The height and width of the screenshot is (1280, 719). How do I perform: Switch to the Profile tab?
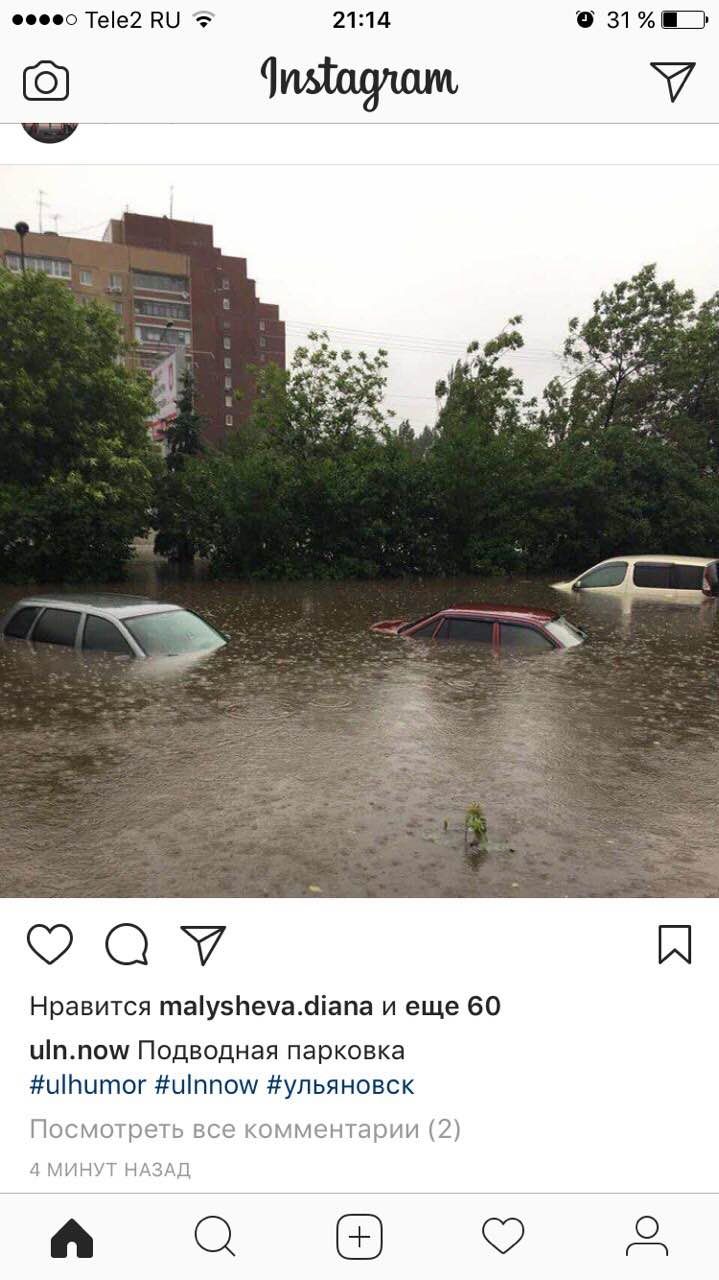[x=647, y=1237]
